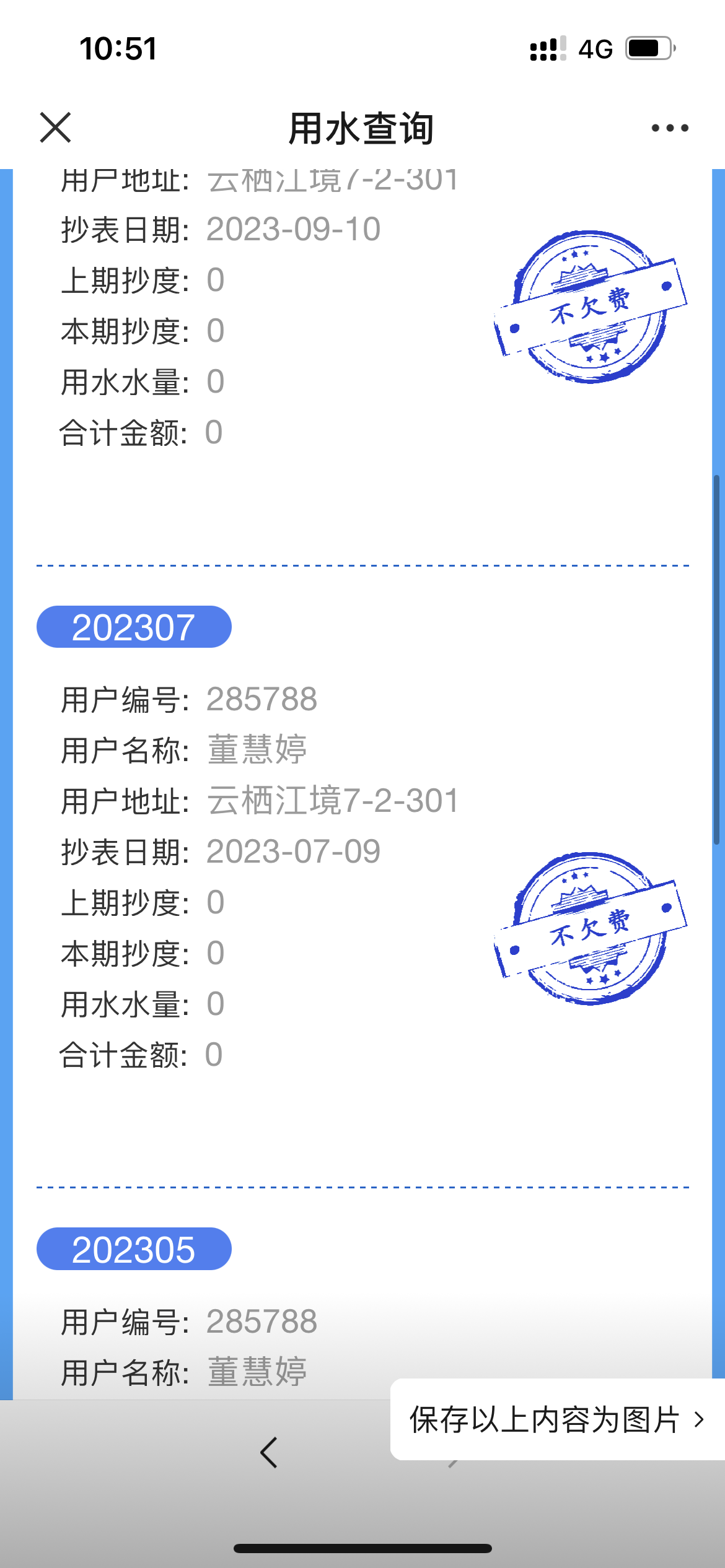
Task: Tap 保存以上内容为图片 to save as image
Action: 557,1419
